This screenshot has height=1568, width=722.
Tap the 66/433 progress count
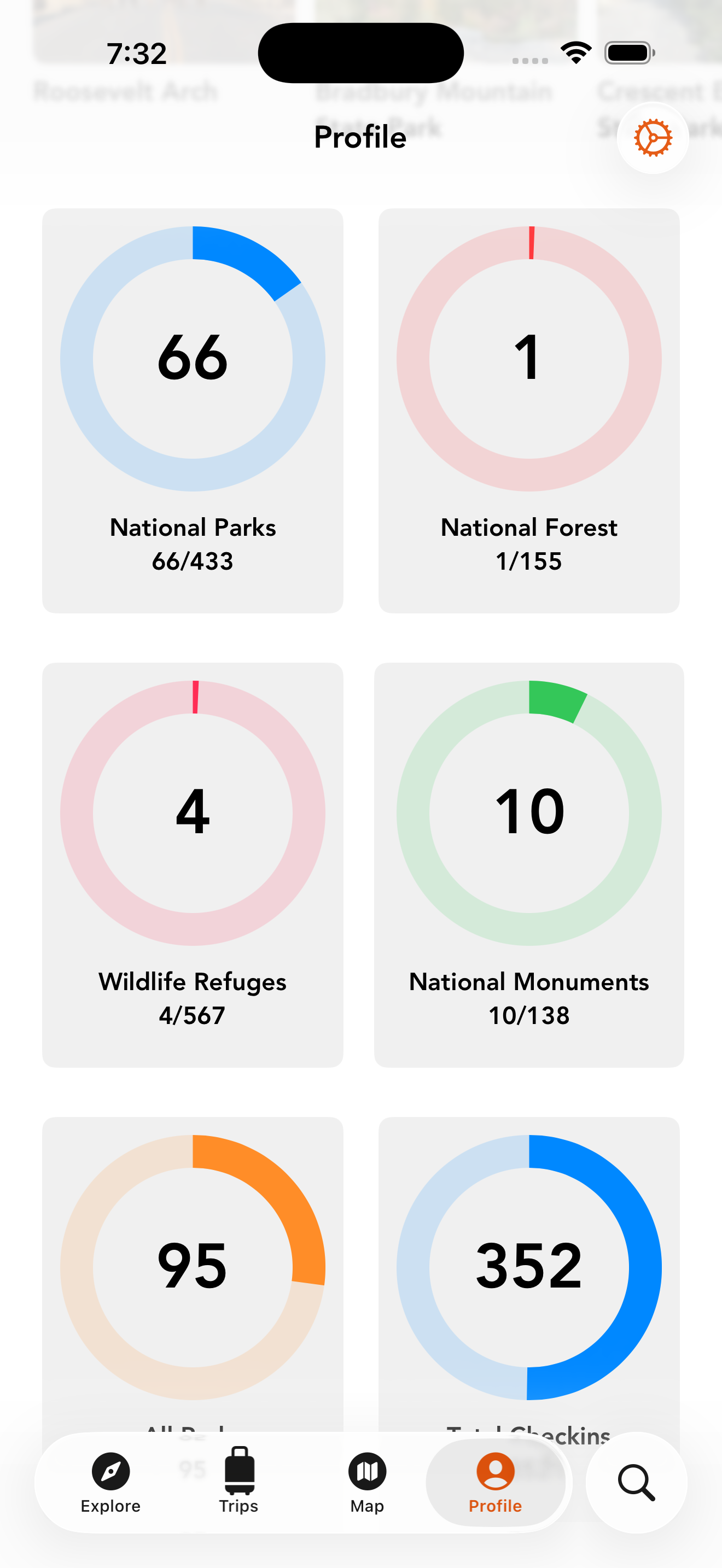[x=193, y=562]
